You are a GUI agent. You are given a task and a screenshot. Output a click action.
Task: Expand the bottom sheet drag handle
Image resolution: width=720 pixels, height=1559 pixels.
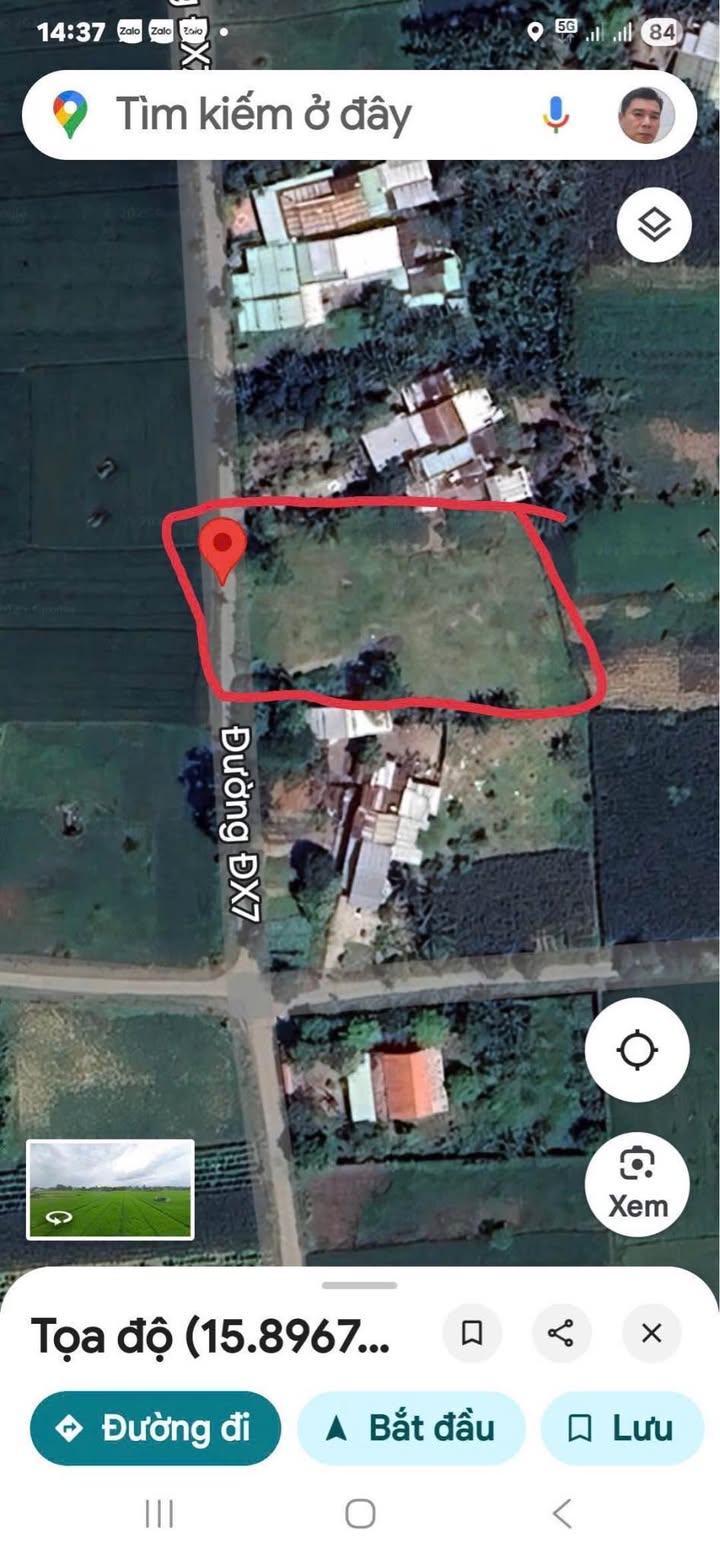coord(360,1285)
